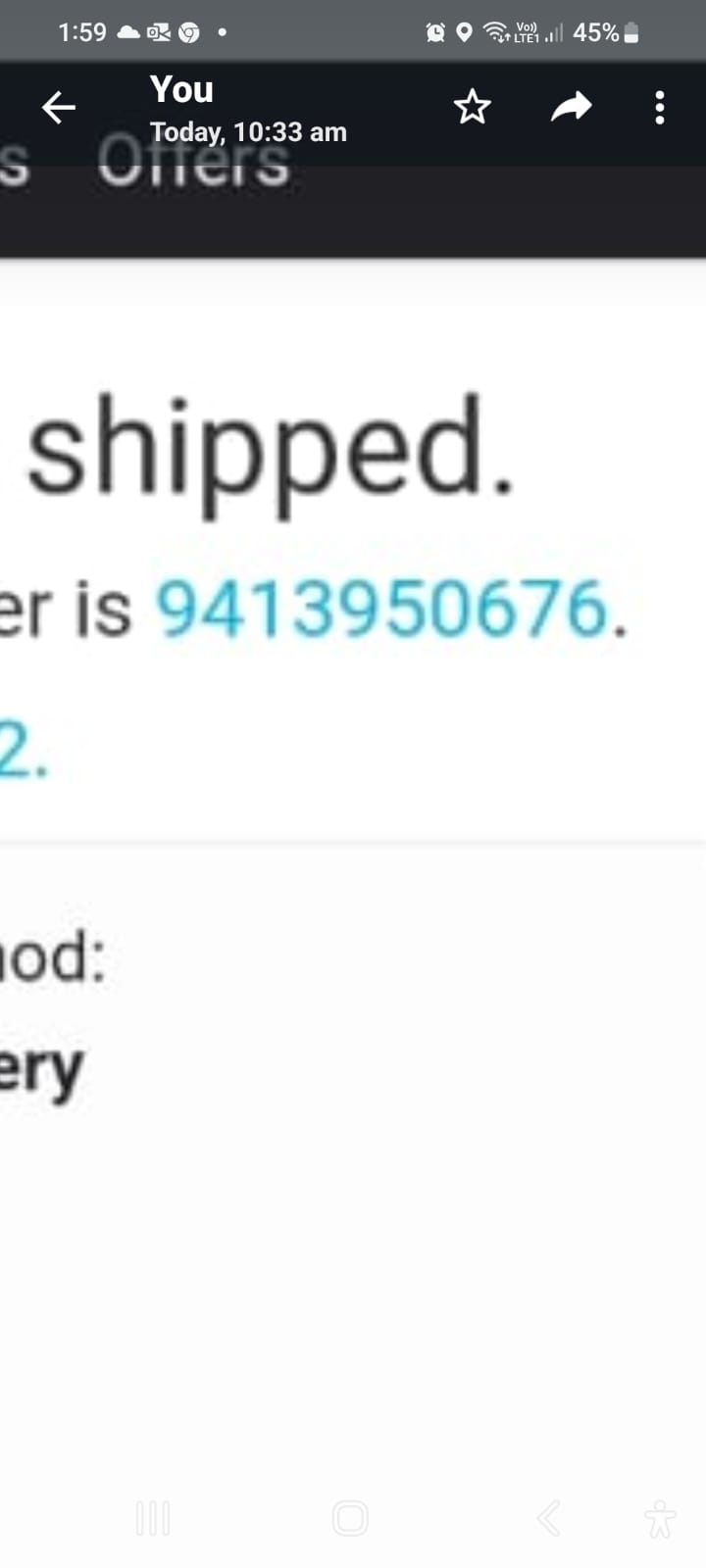Go back using the arrow
This screenshot has width=706, height=1568.
tap(59, 108)
